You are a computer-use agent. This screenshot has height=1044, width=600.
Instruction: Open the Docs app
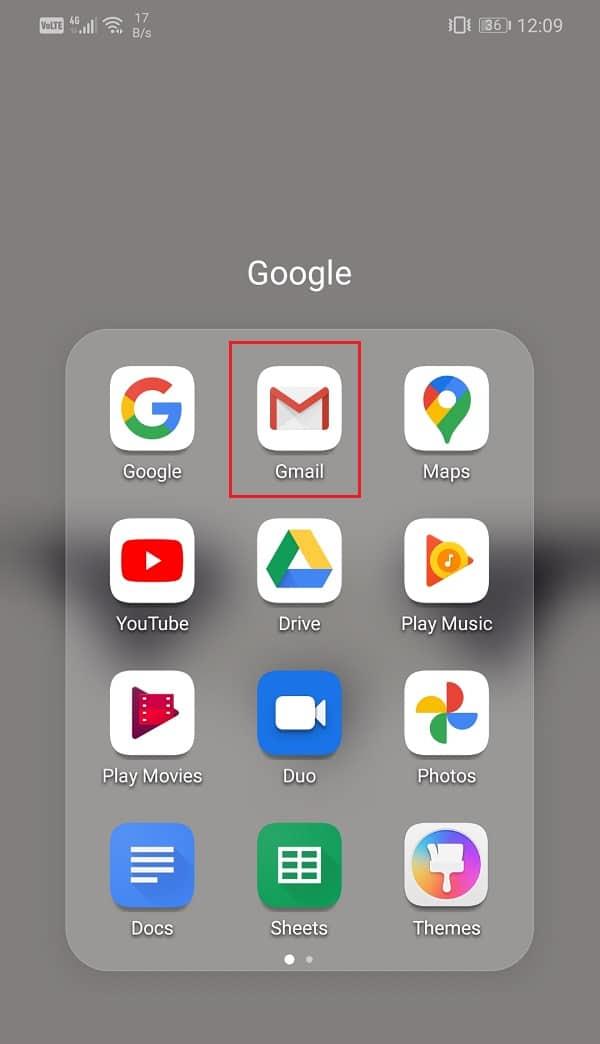152,865
